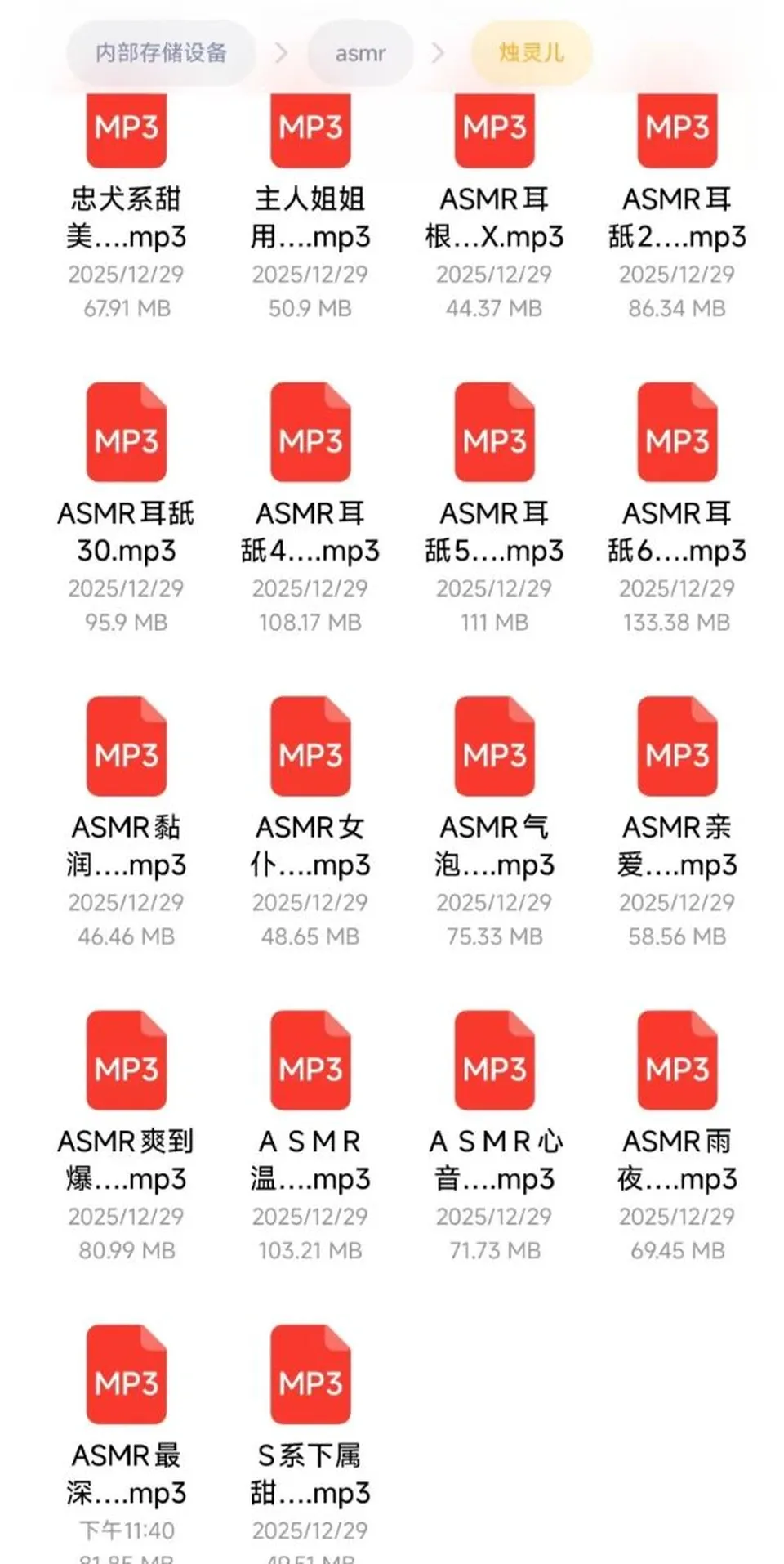Screen dimensions: 784x1564
Task: Go to the 内部存储设备 breadcrumb
Action: (x=161, y=53)
